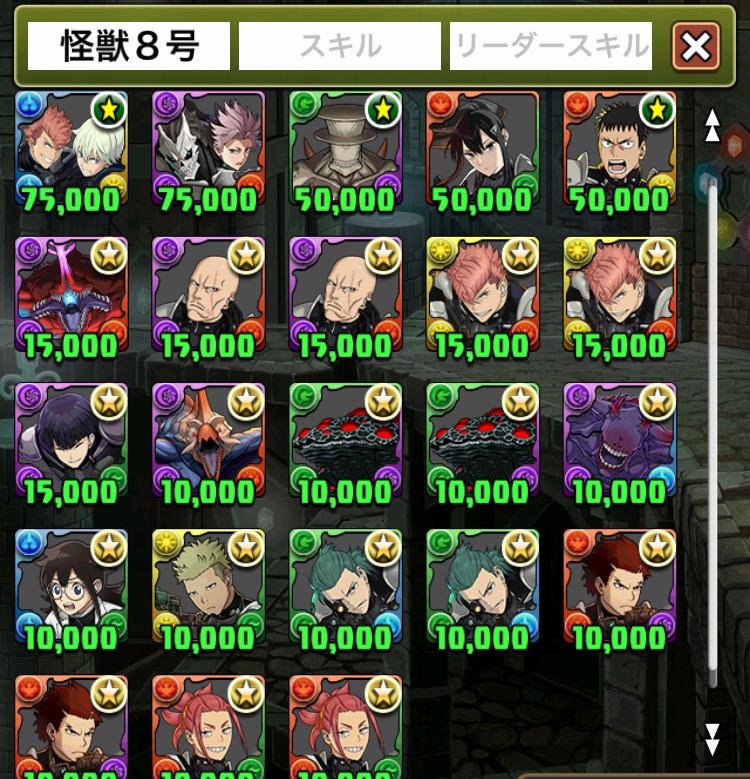The width and height of the screenshot is (750, 779).
Task: Switch to the スキル tab
Action: click(x=339, y=46)
